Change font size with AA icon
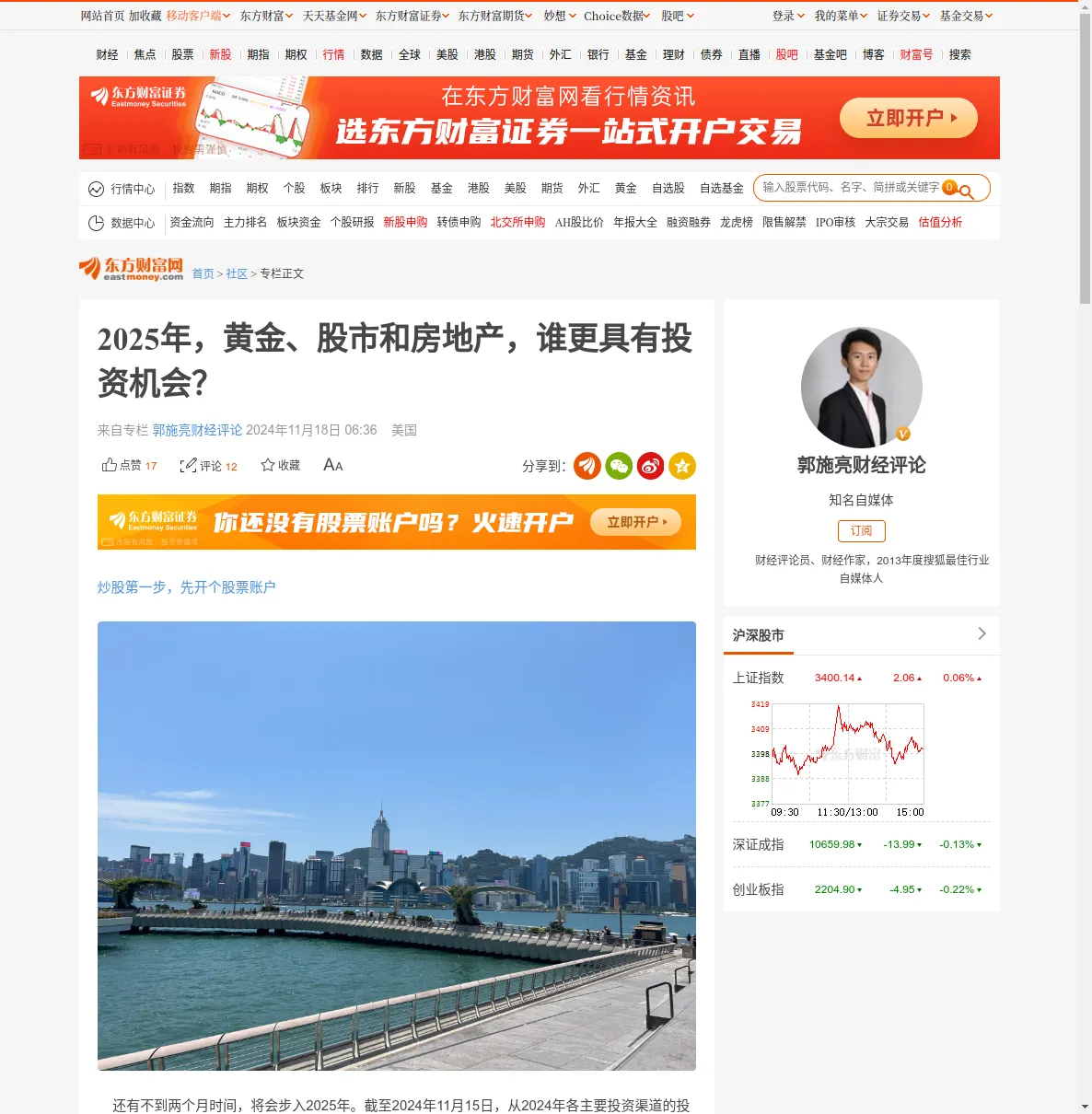Screen dimensions: 1092x1114 click(x=332, y=466)
